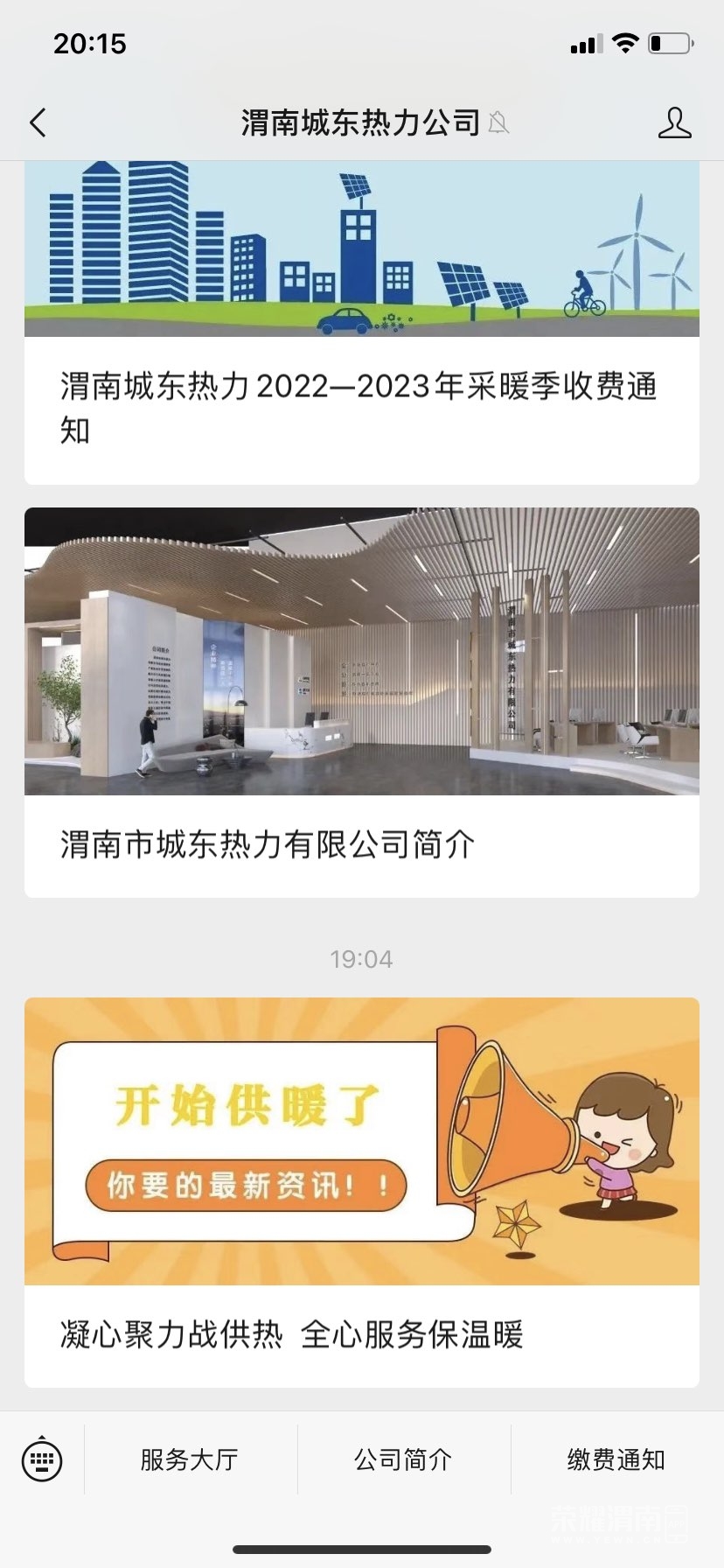Read 凝心聚力战供热 全心服务保温暖 article

pos(360,1333)
